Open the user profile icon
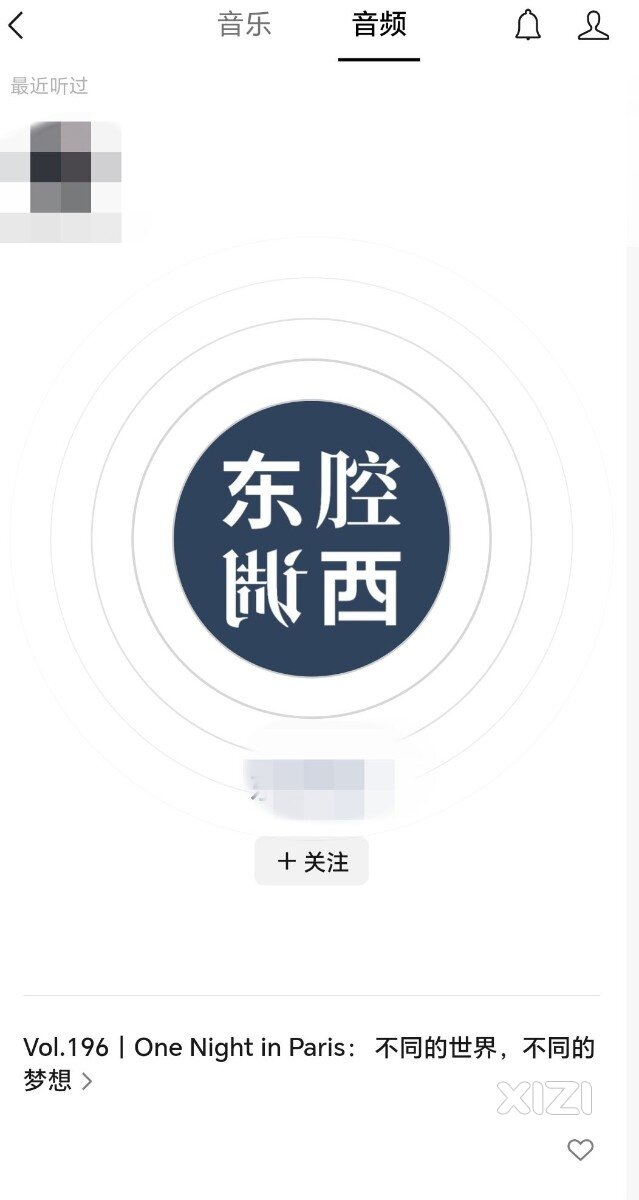This screenshot has width=639, height=1200. tap(593, 26)
